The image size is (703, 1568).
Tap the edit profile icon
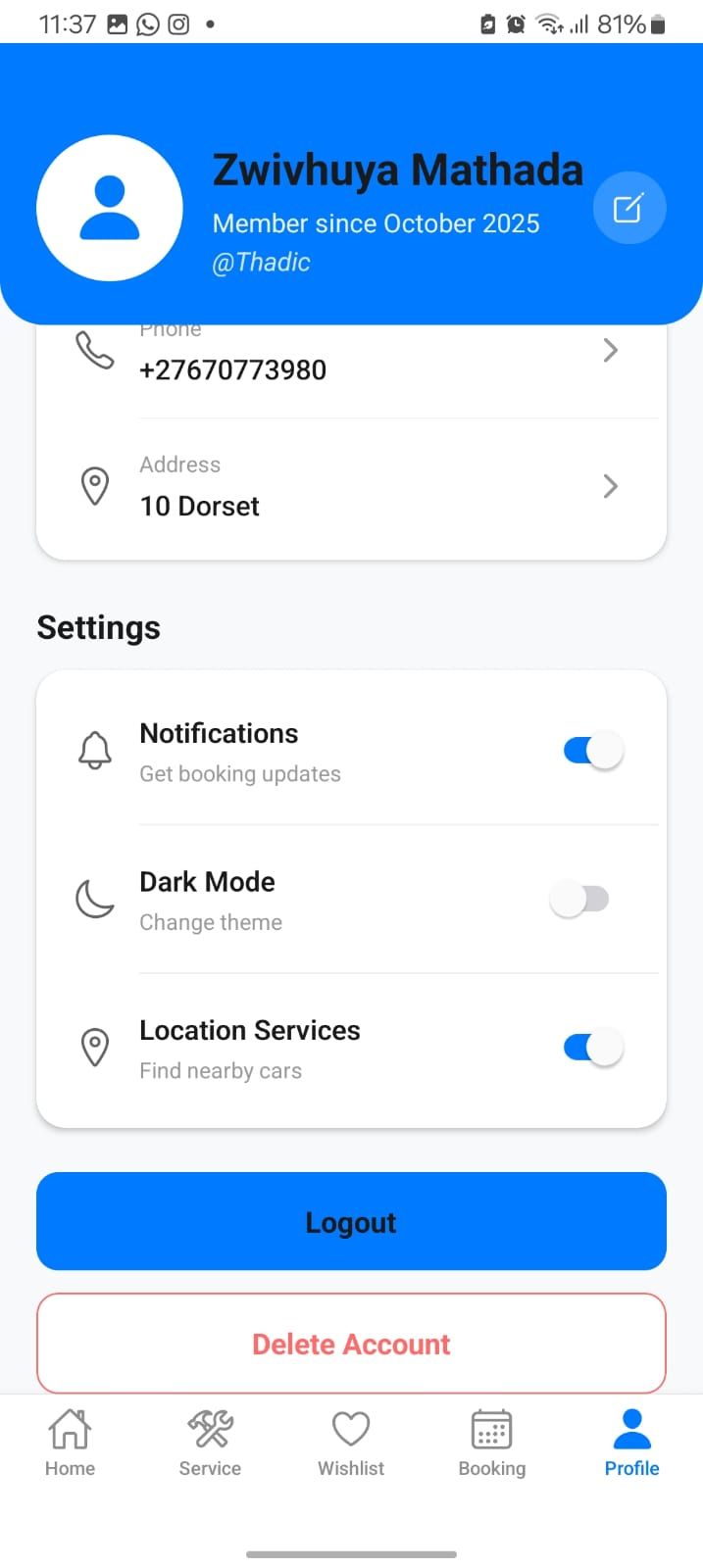click(x=628, y=208)
